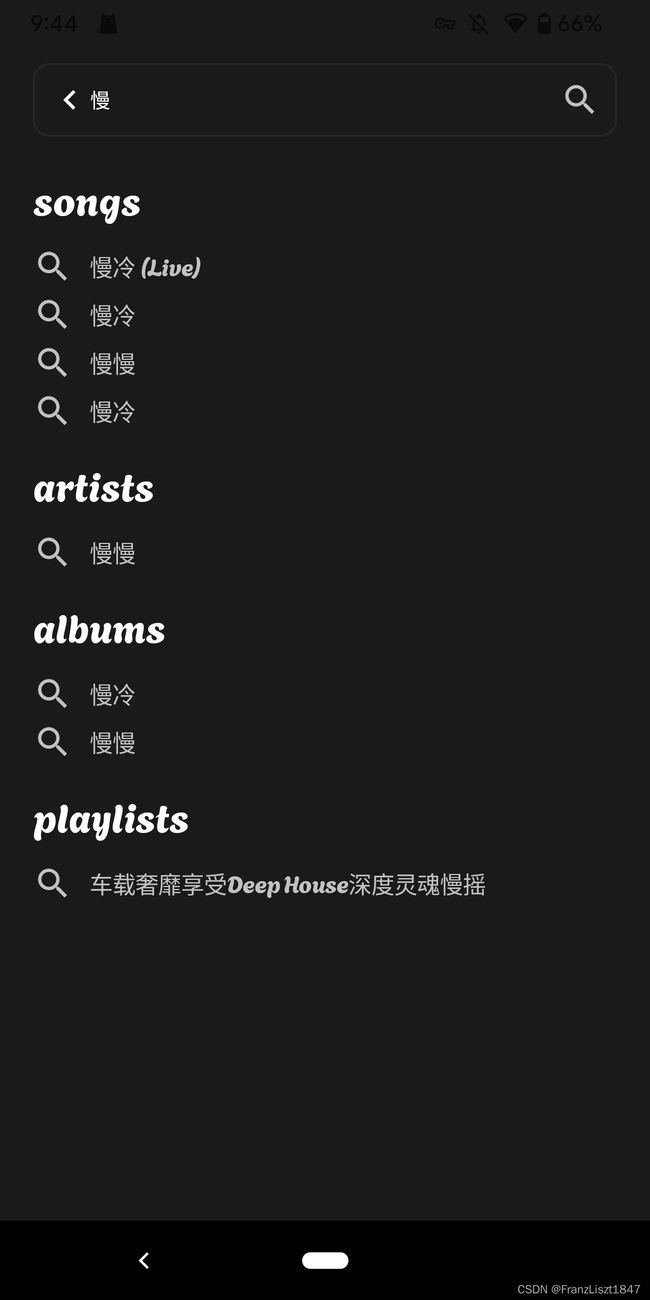Tap the back arrow in the search bar
Viewport: 650px width, 1300px height.
(69, 99)
